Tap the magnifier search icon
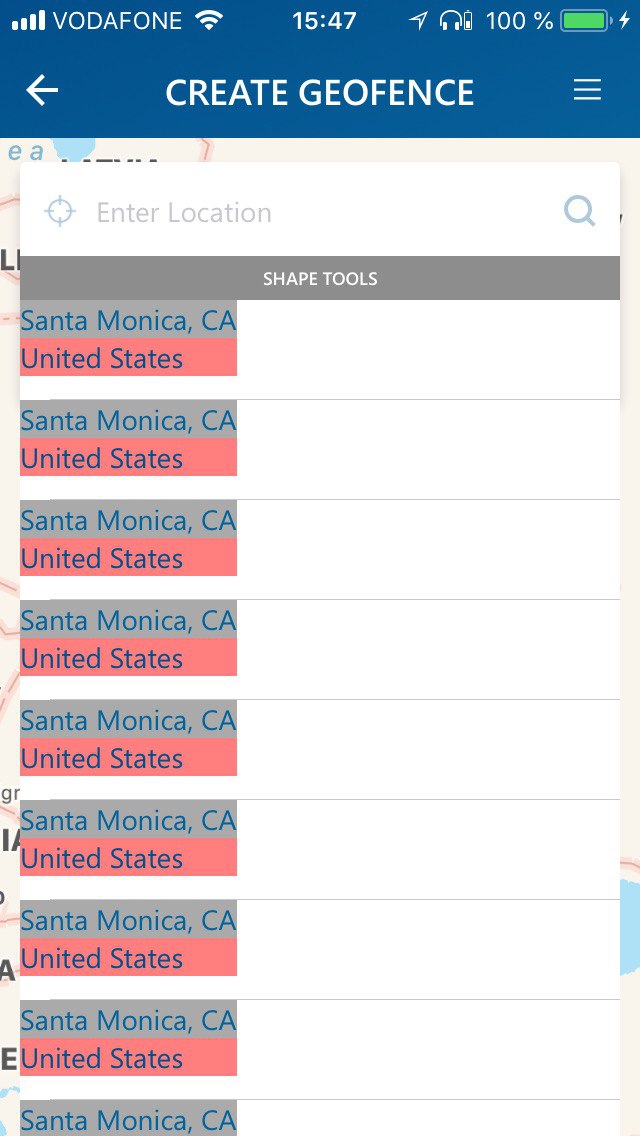 click(x=580, y=212)
